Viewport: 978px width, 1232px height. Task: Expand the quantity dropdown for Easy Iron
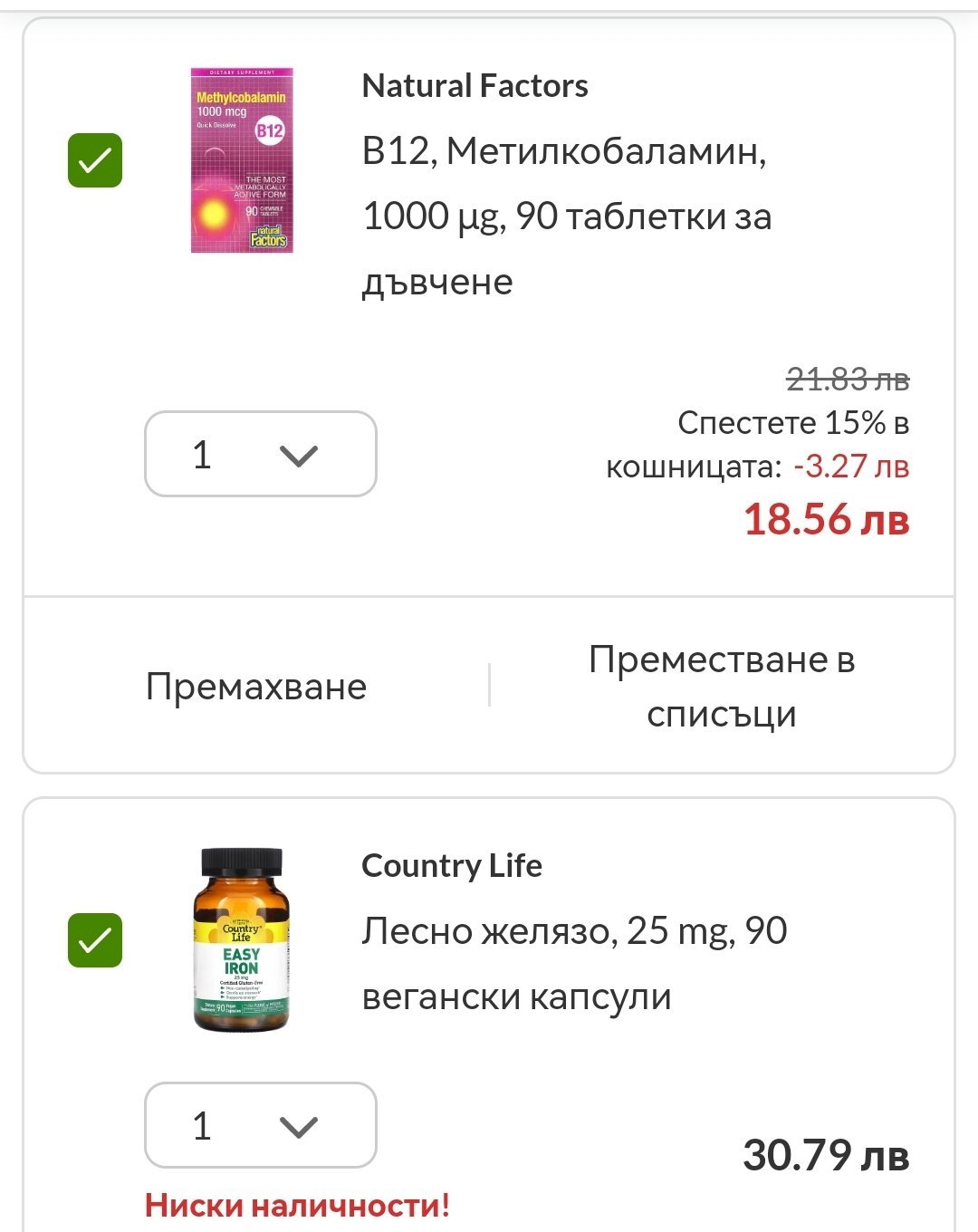(261, 1125)
